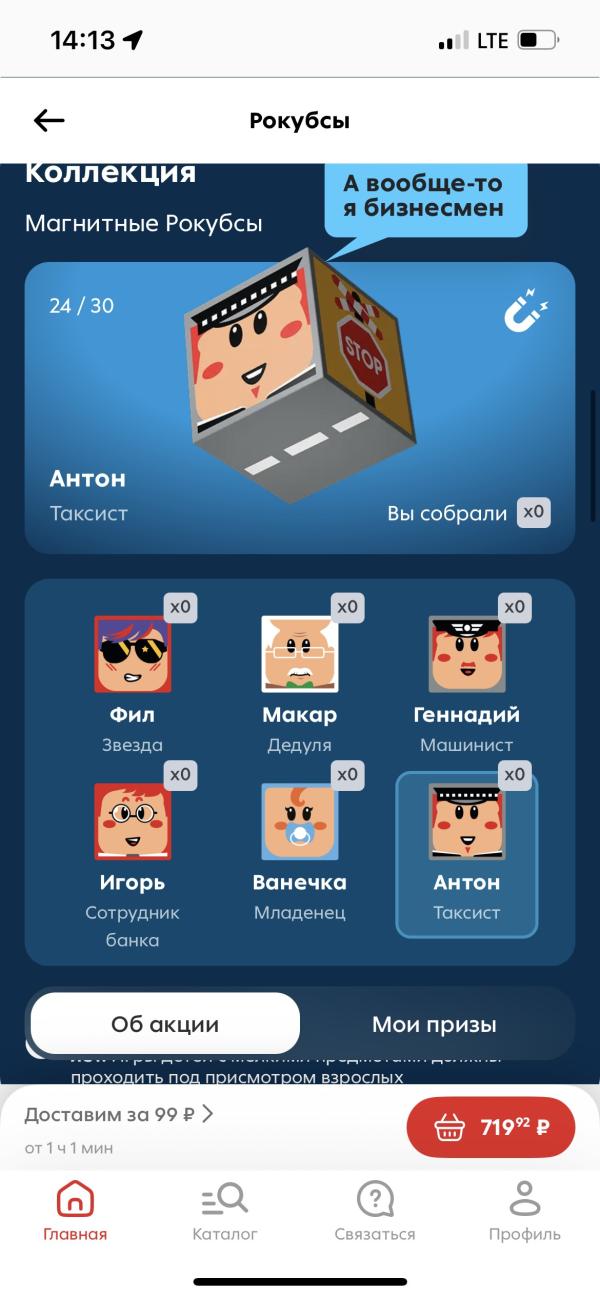
Task: Go back using the arrow icon
Action: (49, 121)
